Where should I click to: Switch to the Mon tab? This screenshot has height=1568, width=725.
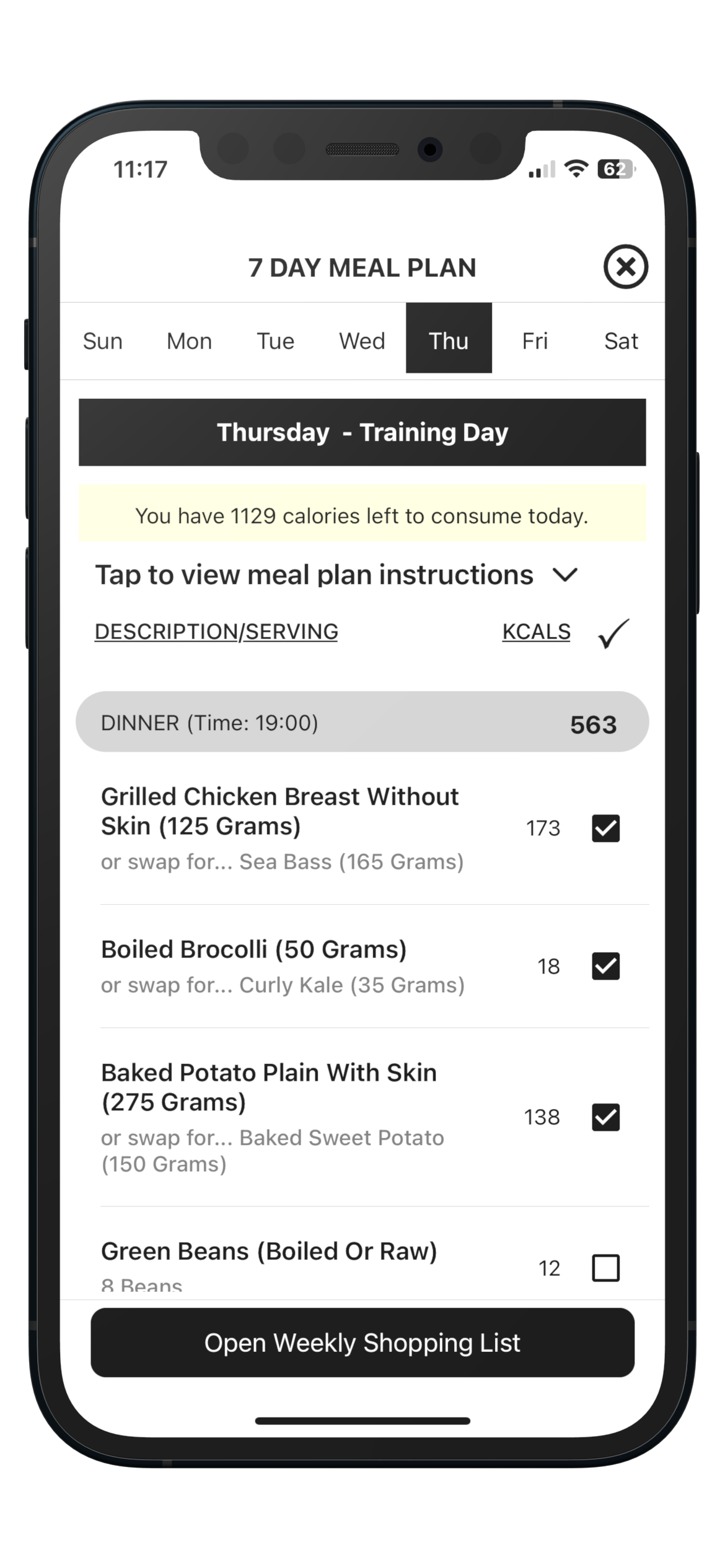pyautogui.click(x=189, y=341)
